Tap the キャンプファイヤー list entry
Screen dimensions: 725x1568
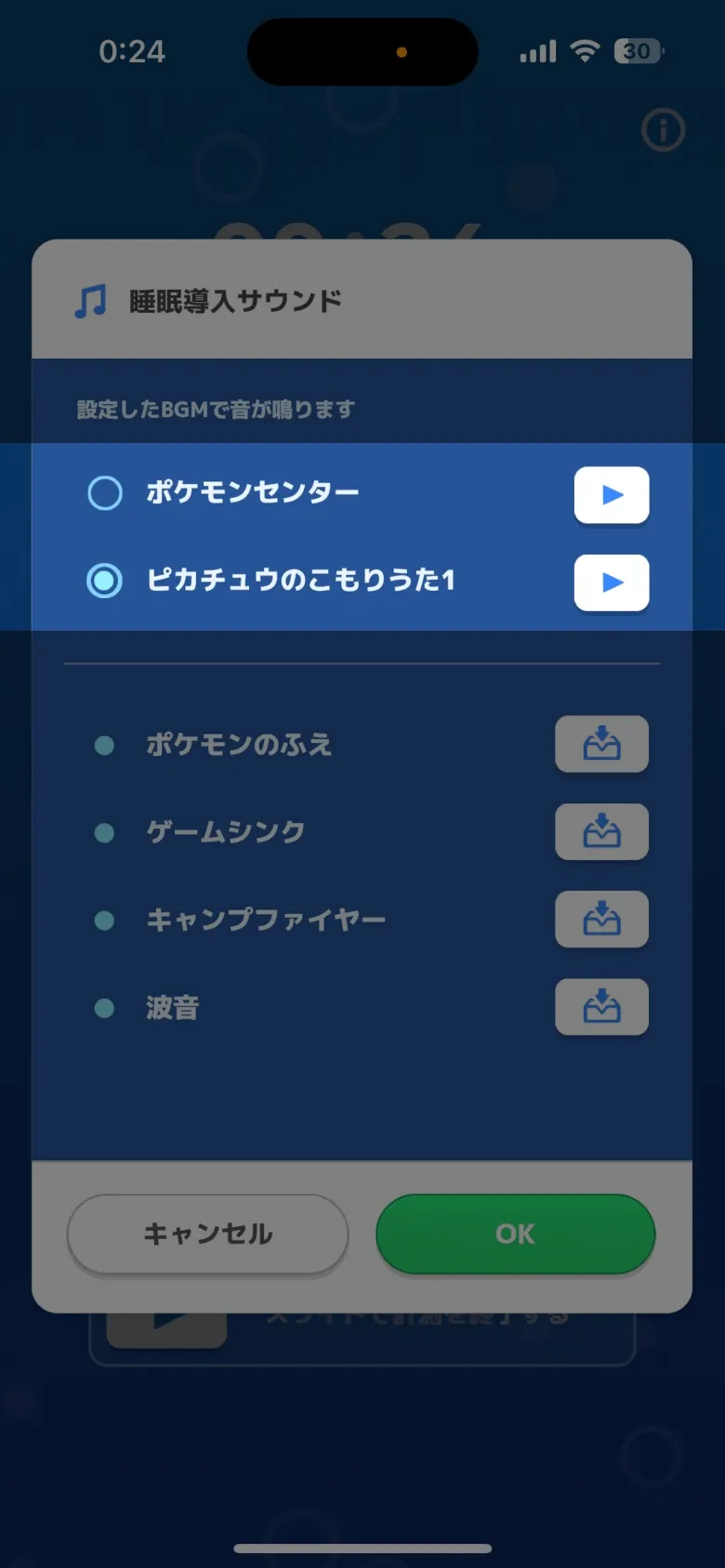(265, 919)
